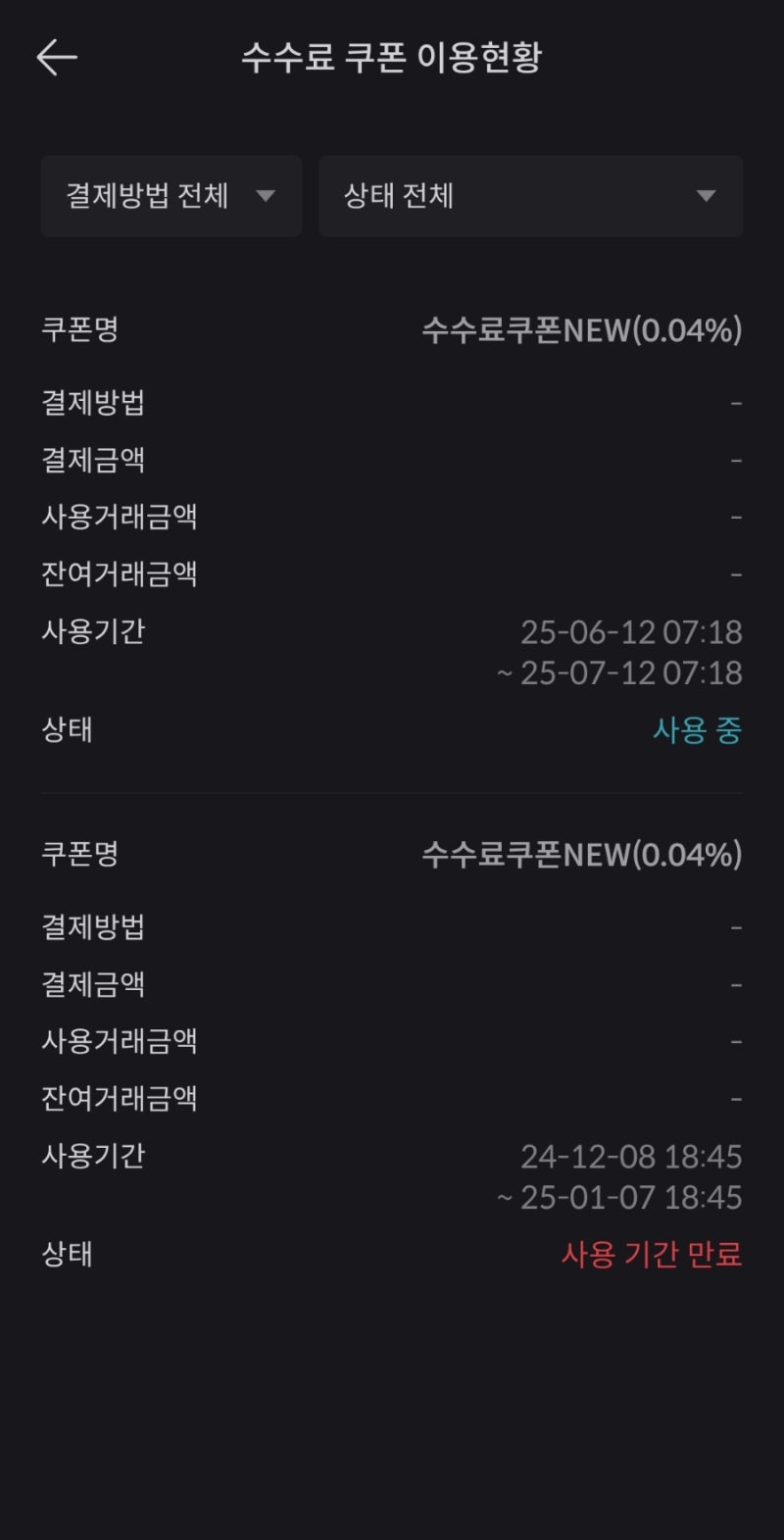Open the 상태 전체 filter dropdown

(529, 196)
